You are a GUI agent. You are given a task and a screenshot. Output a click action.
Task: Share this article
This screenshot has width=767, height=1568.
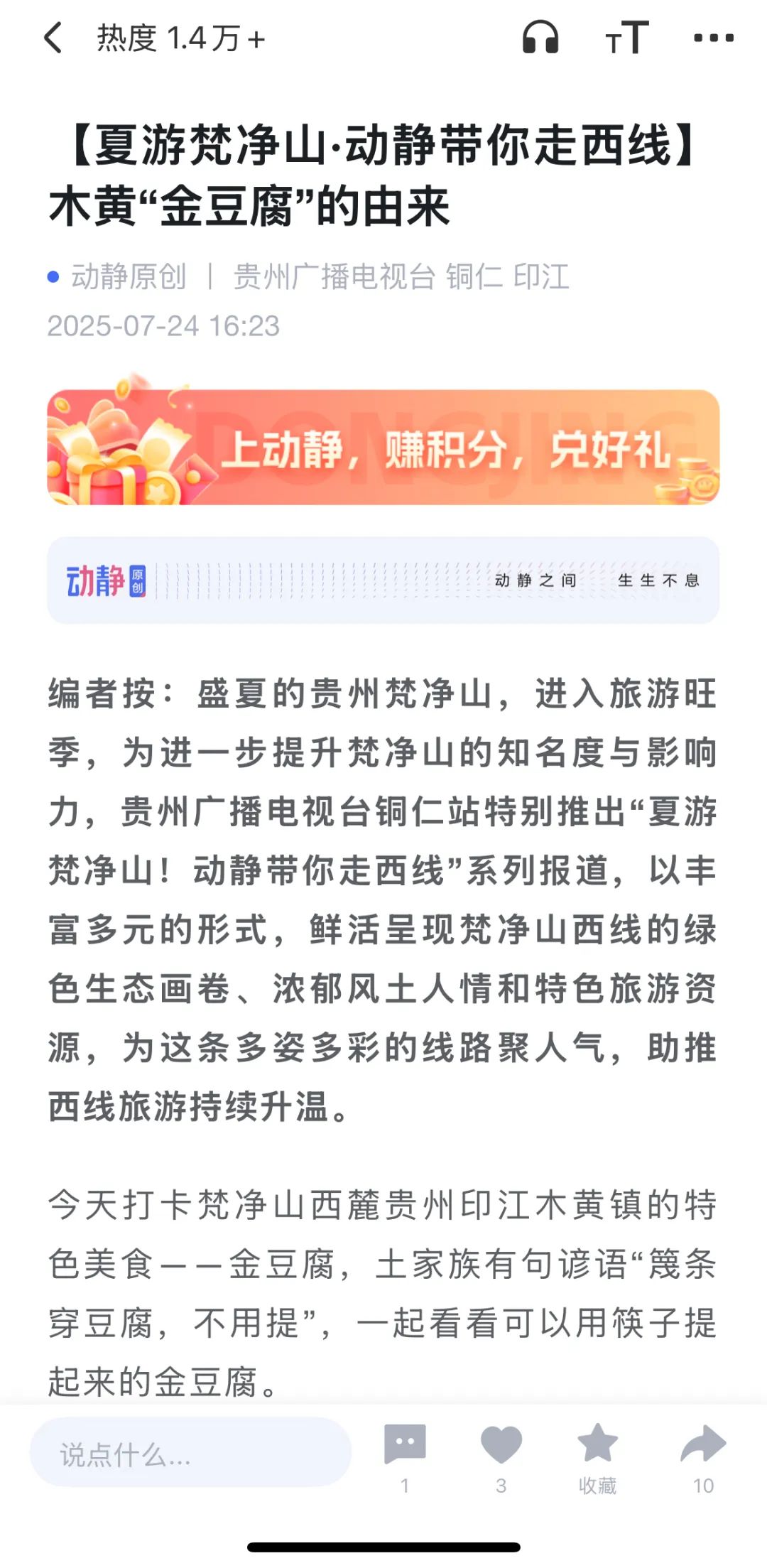click(702, 1446)
